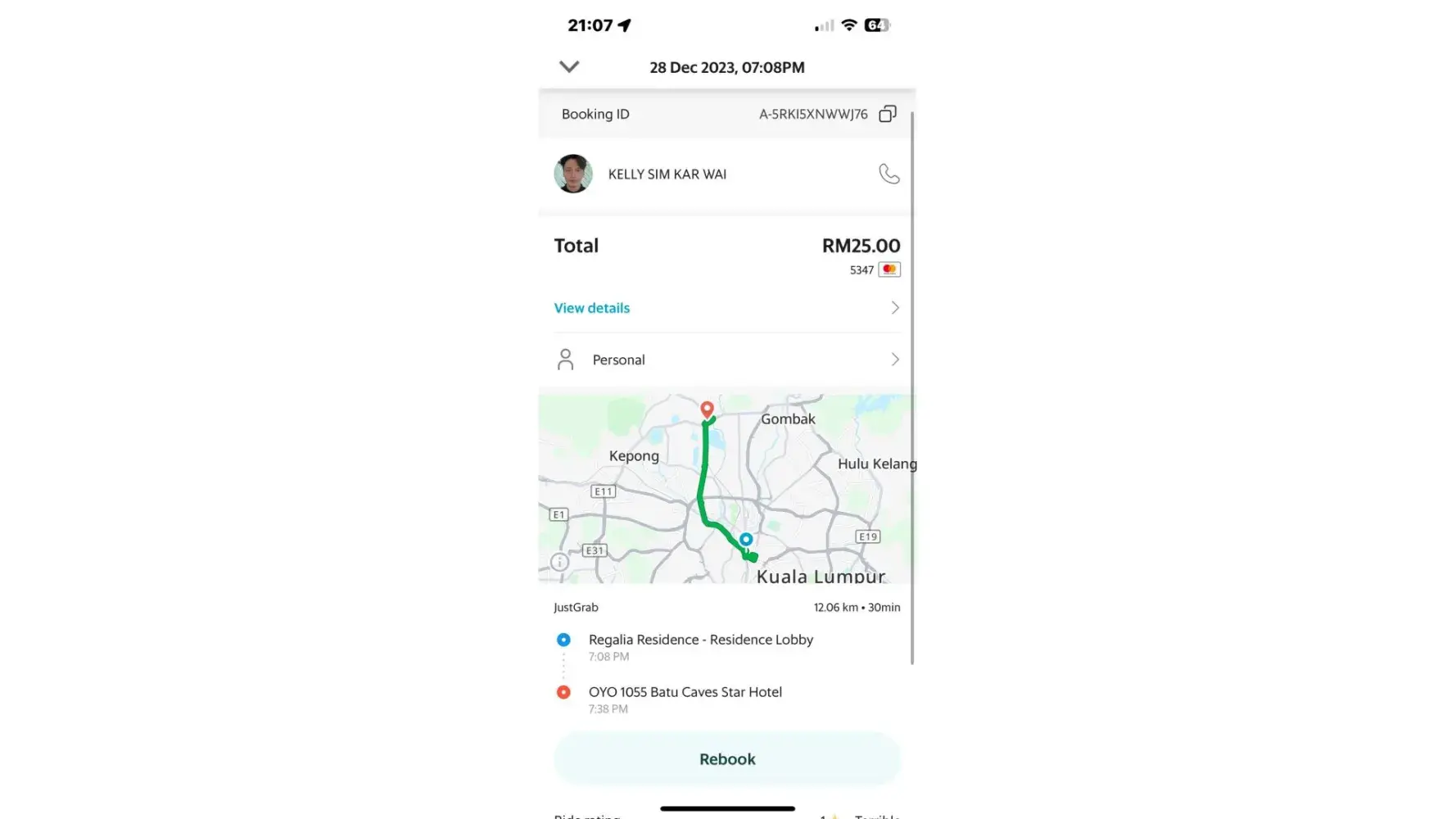Copy the booking ID
This screenshot has height=819, width=1456.
point(888,114)
